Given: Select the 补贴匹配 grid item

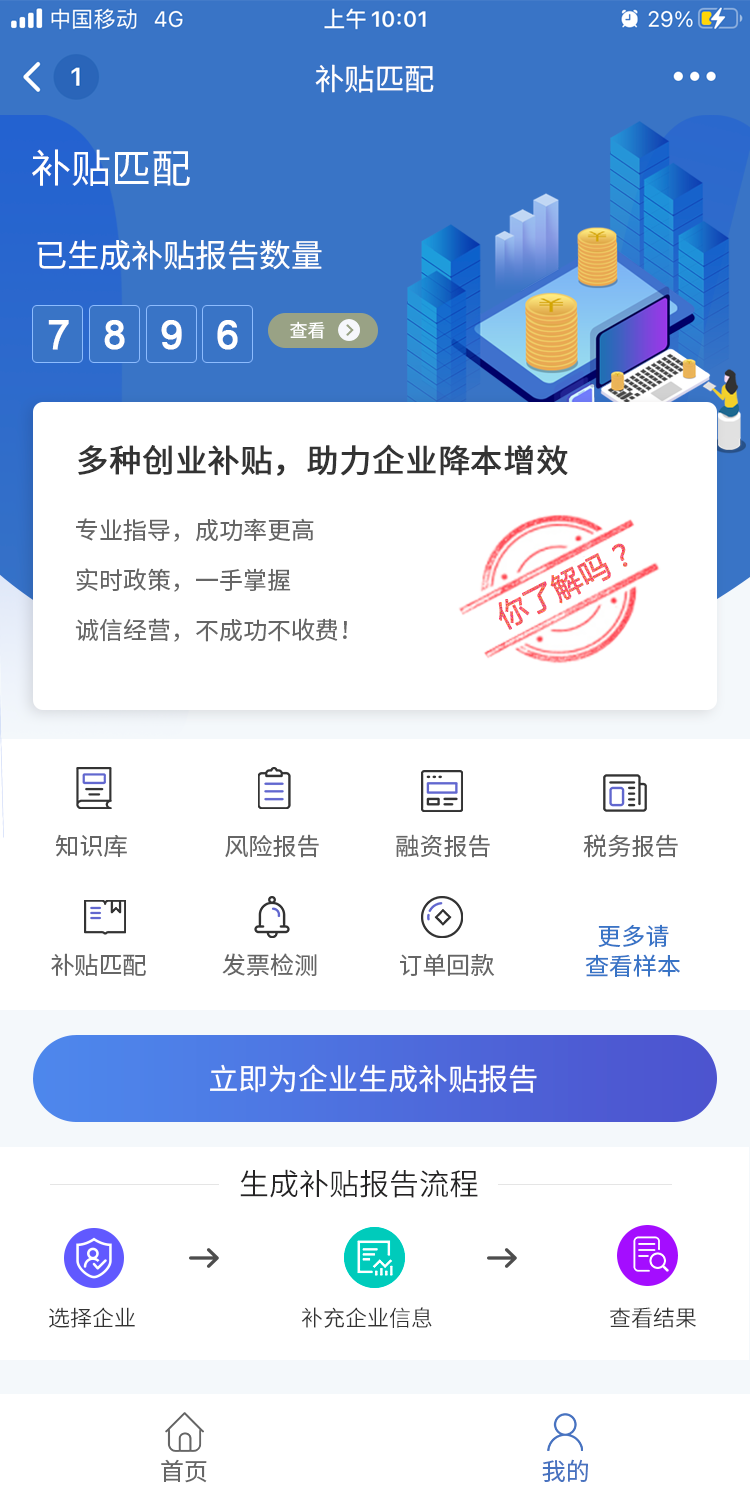Looking at the screenshot, I should [99, 937].
